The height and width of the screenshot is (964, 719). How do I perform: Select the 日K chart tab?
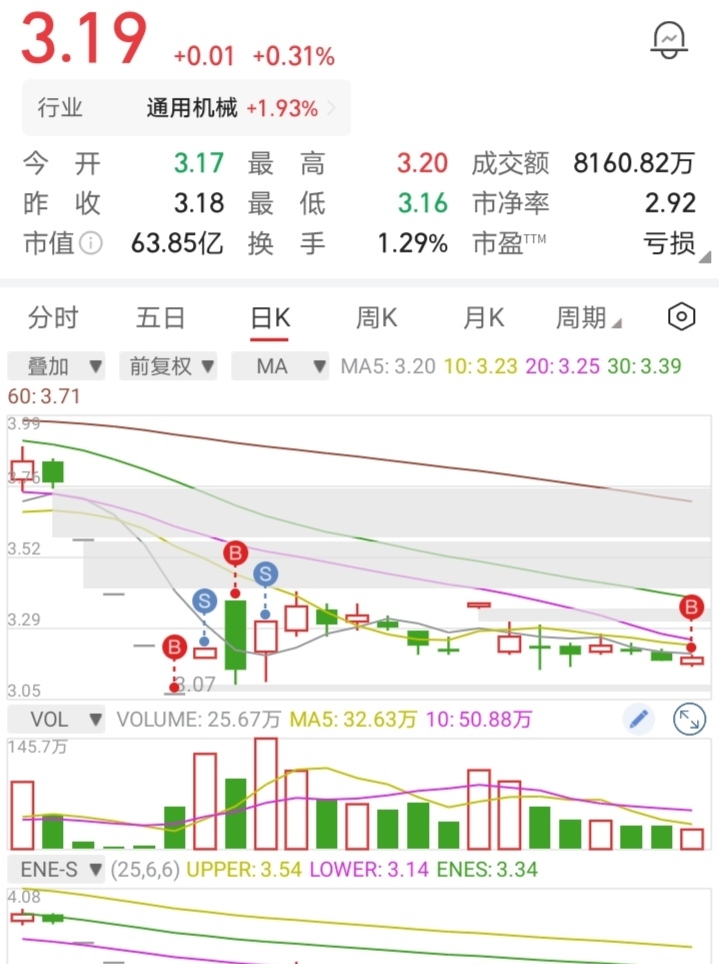(269, 318)
